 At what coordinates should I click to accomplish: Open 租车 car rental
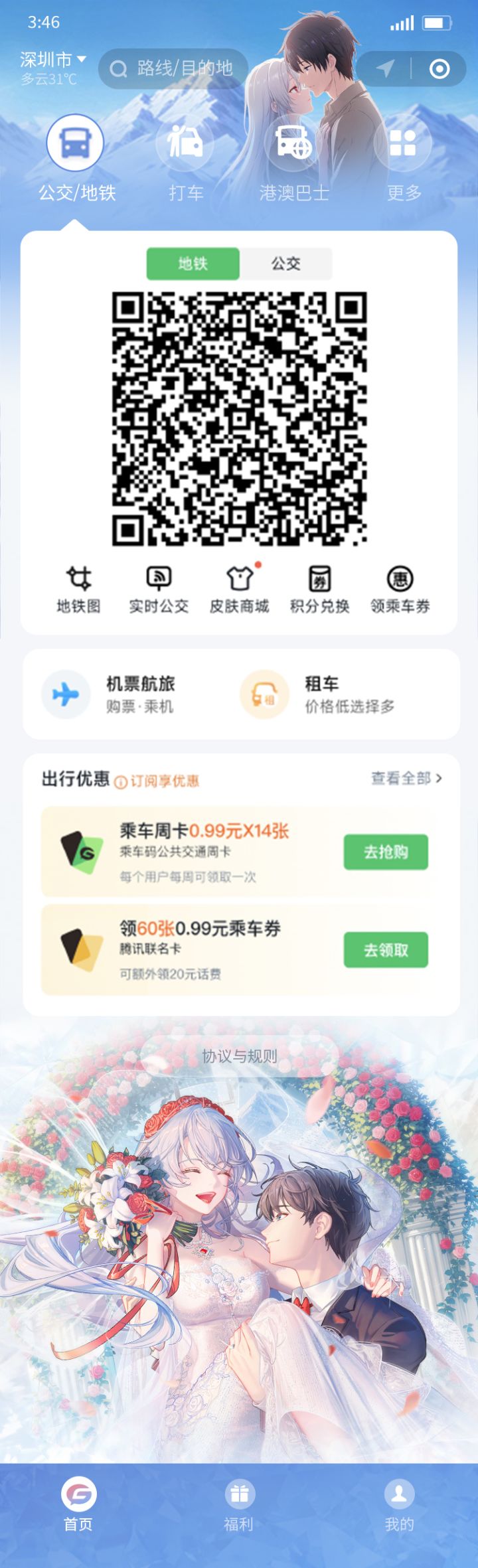[317, 694]
